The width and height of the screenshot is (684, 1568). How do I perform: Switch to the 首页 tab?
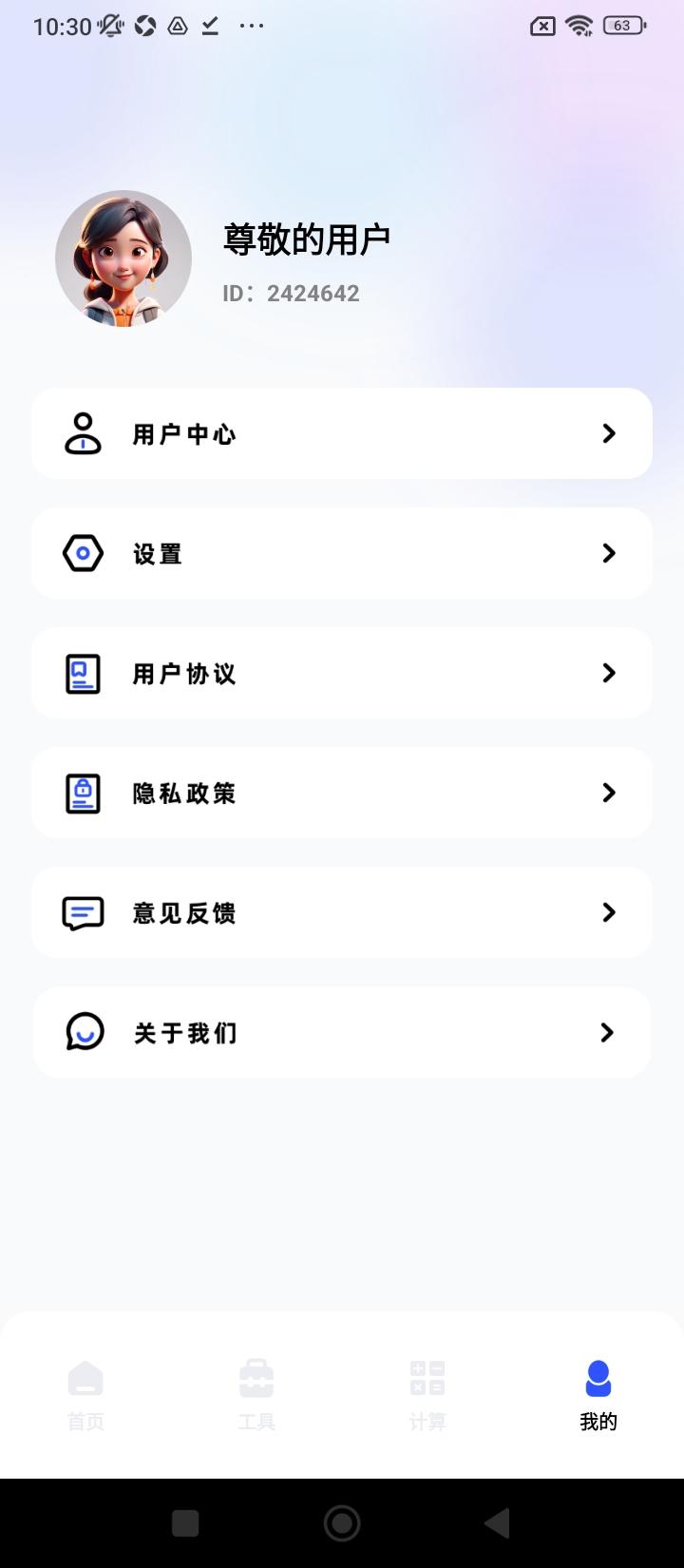click(85, 1393)
